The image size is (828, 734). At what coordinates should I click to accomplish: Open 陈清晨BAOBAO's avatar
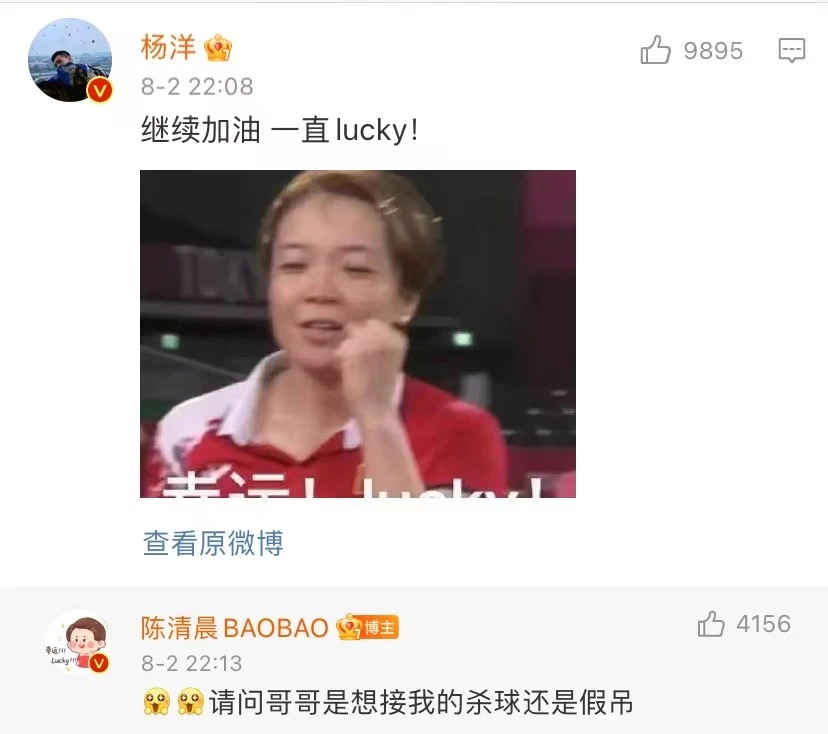tap(77, 643)
